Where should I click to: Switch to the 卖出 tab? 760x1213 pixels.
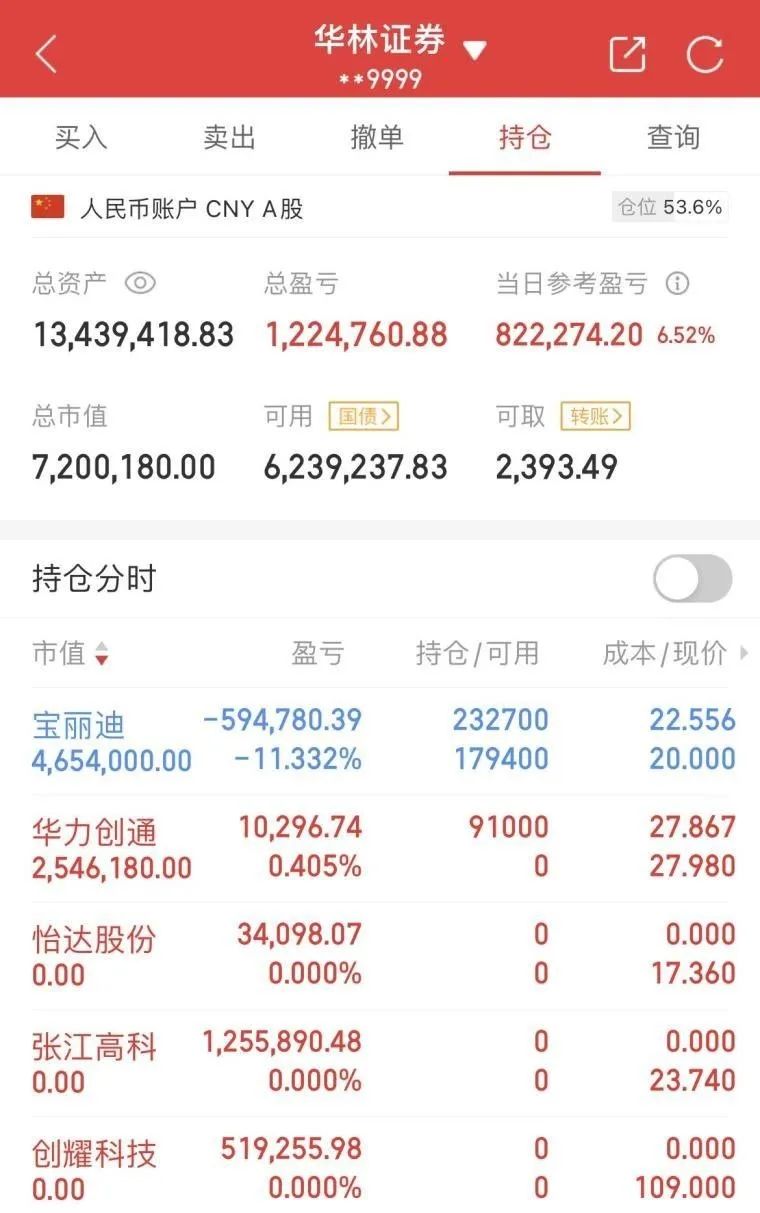(229, 137)
